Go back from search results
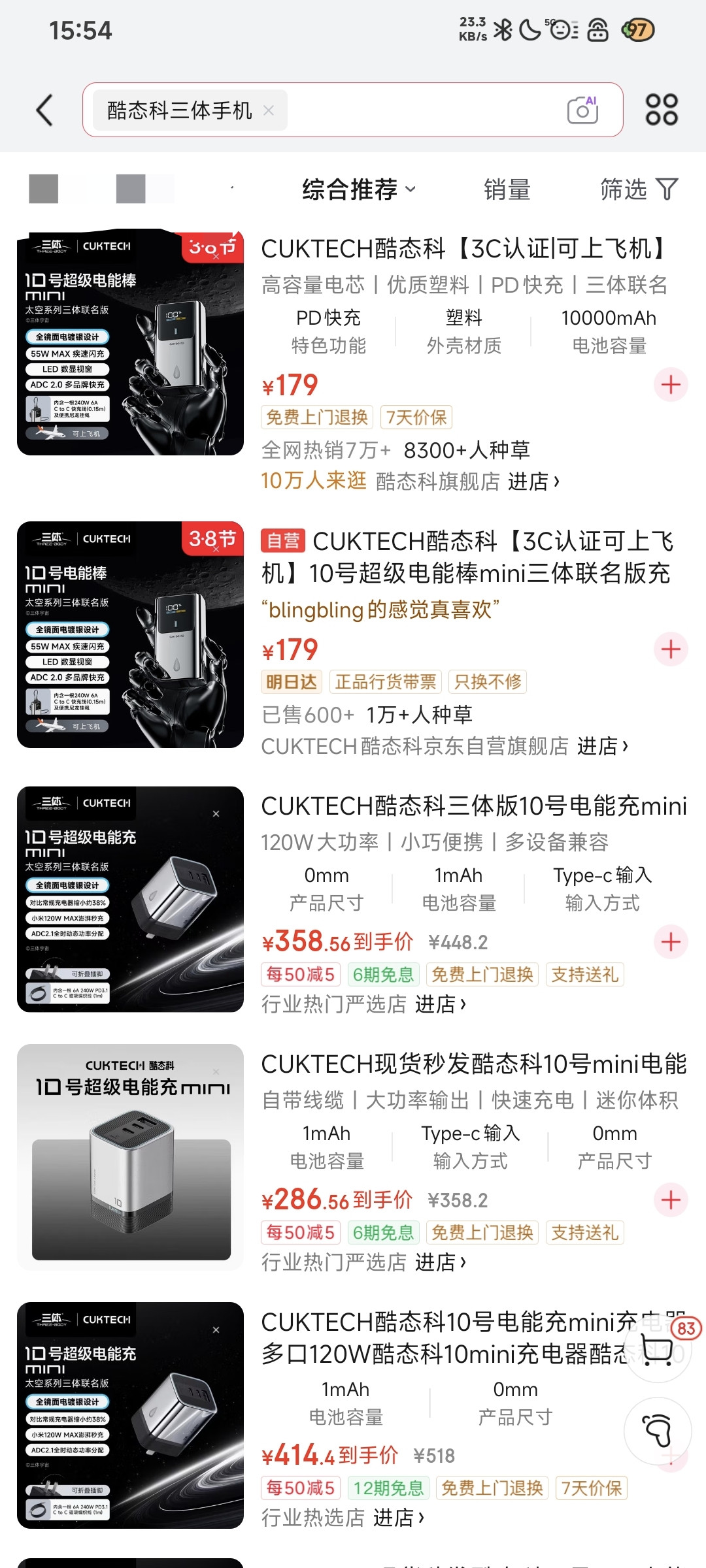 pos(44,110)
